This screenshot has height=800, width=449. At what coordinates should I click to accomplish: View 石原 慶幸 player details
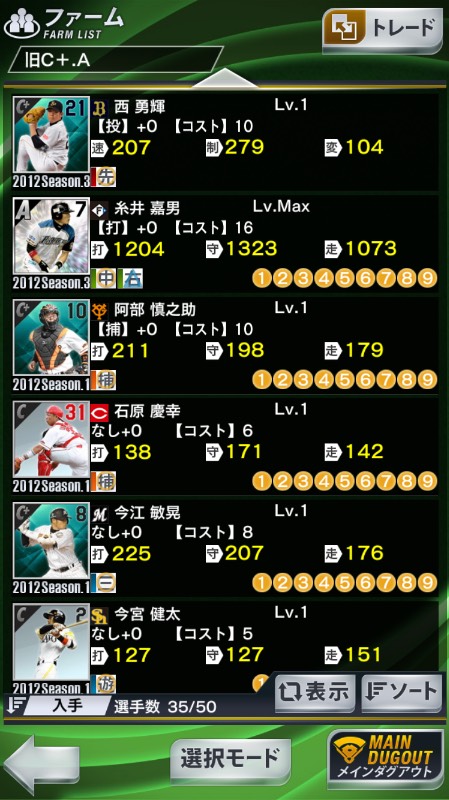coord(224,446)
